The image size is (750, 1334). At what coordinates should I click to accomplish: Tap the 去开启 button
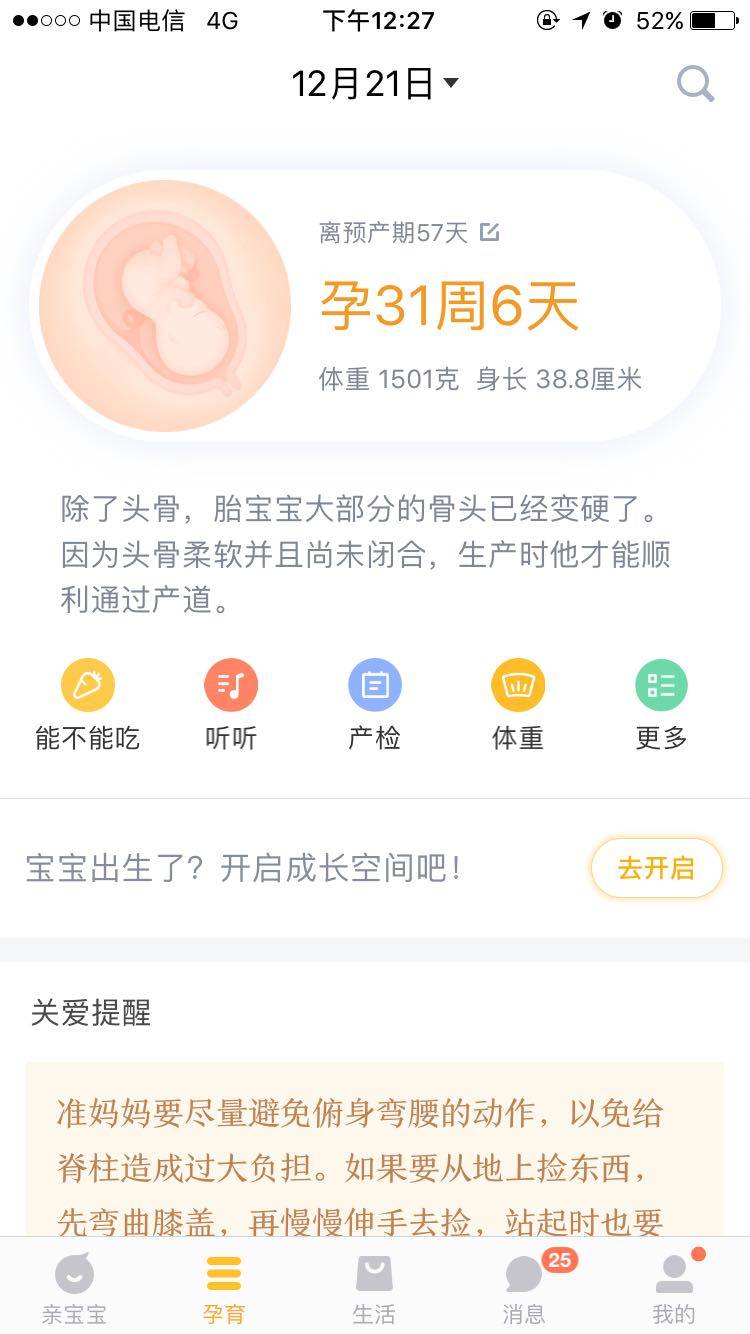pos(656,868)
